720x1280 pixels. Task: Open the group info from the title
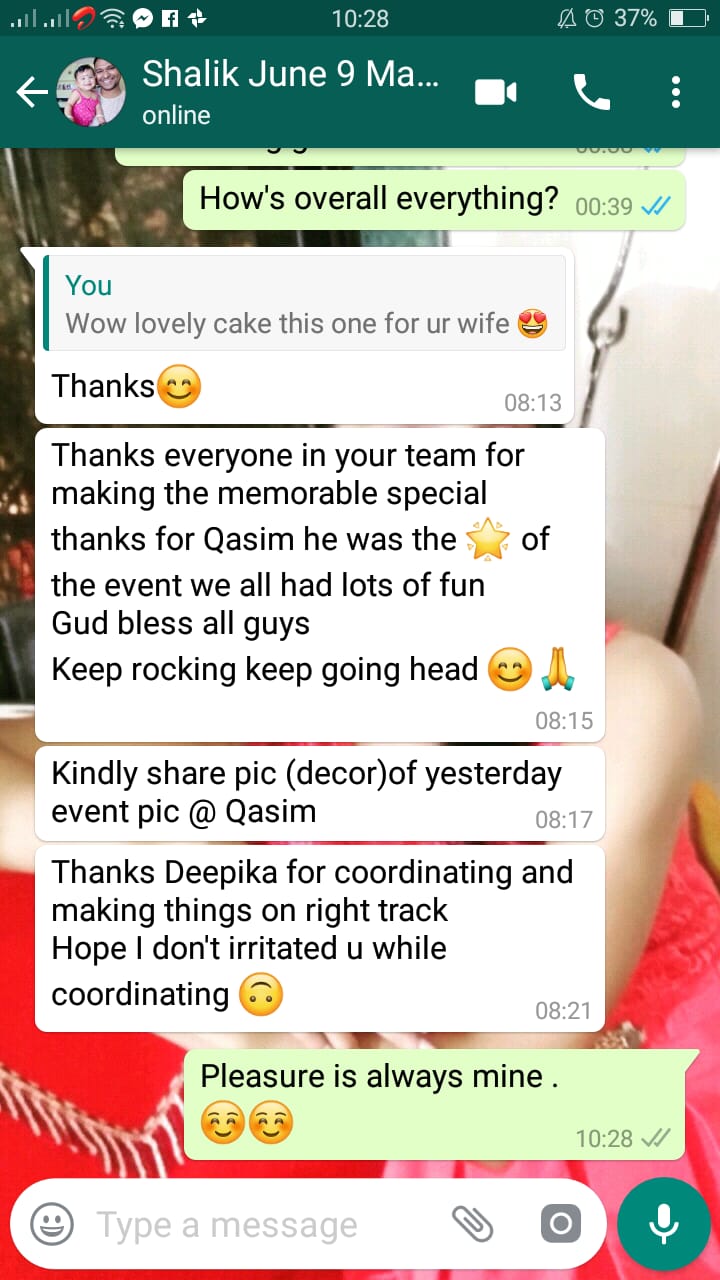point(290,91)
